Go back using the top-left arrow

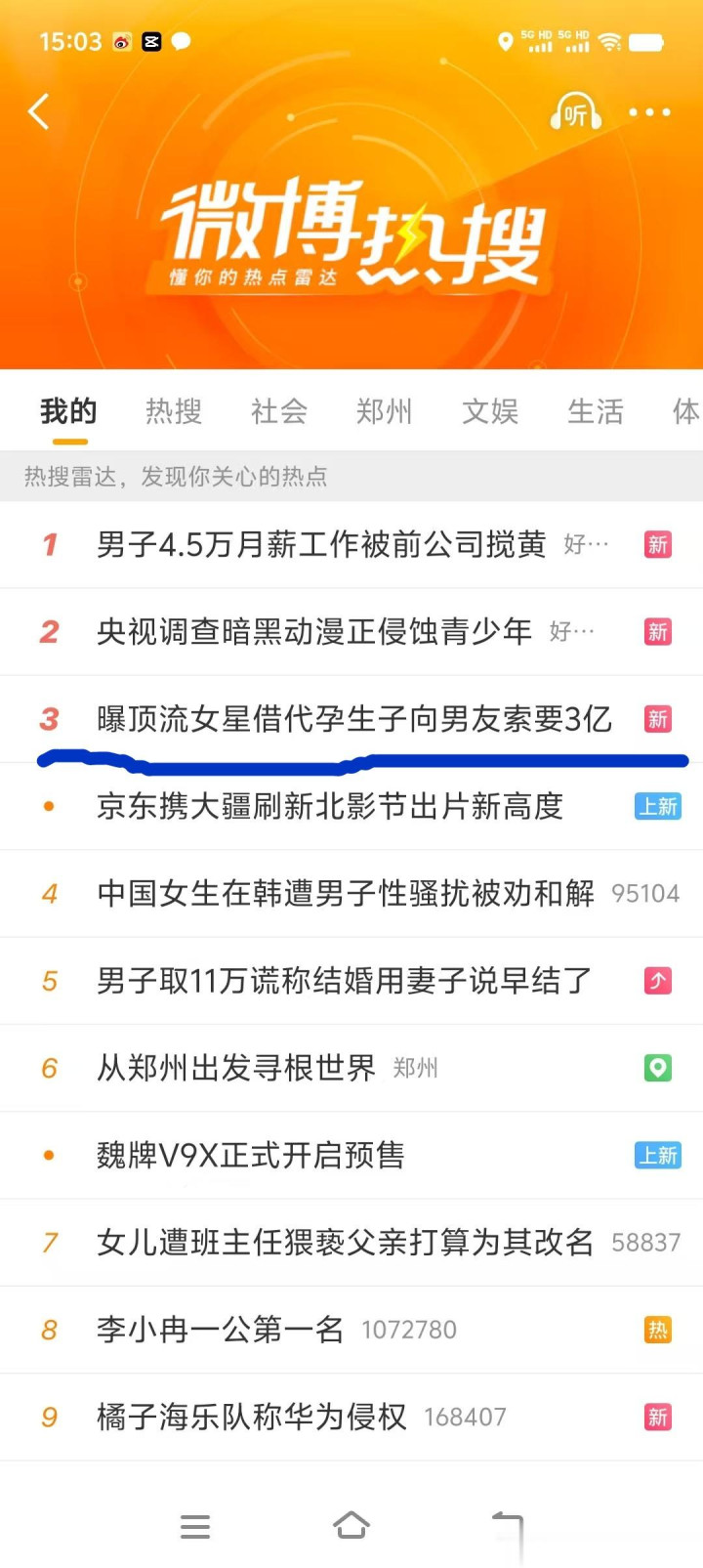(39, 112)
